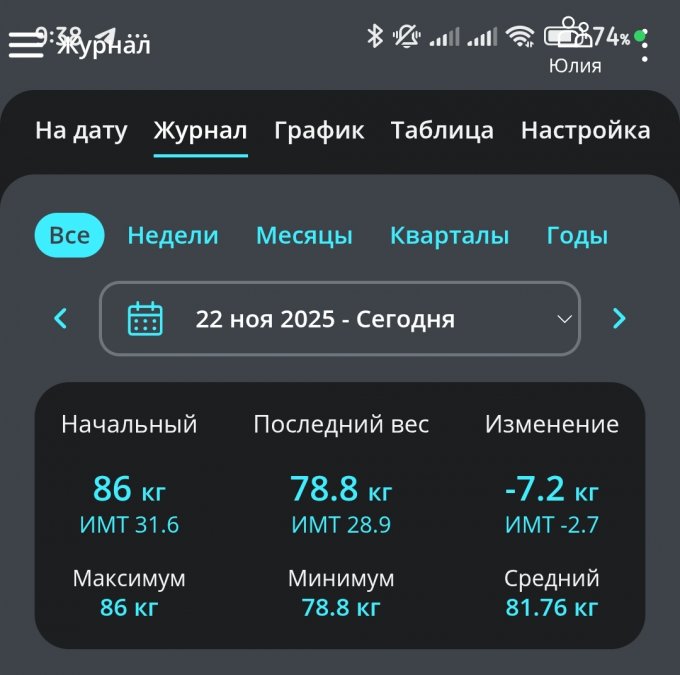The image size is (680, 675).
Task: Open the Таблица tab
Action: [442, 130]
